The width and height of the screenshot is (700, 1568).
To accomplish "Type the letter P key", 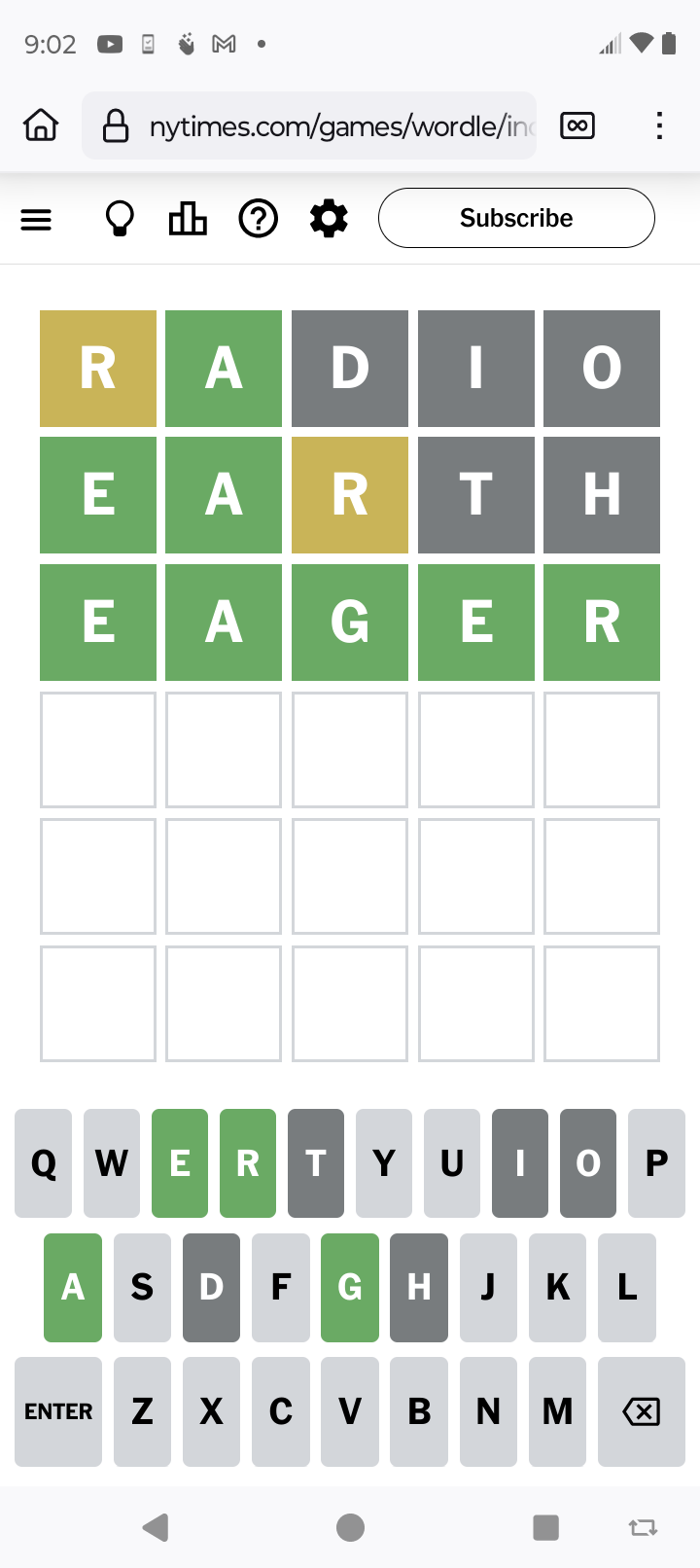I will coord(656,1162).
